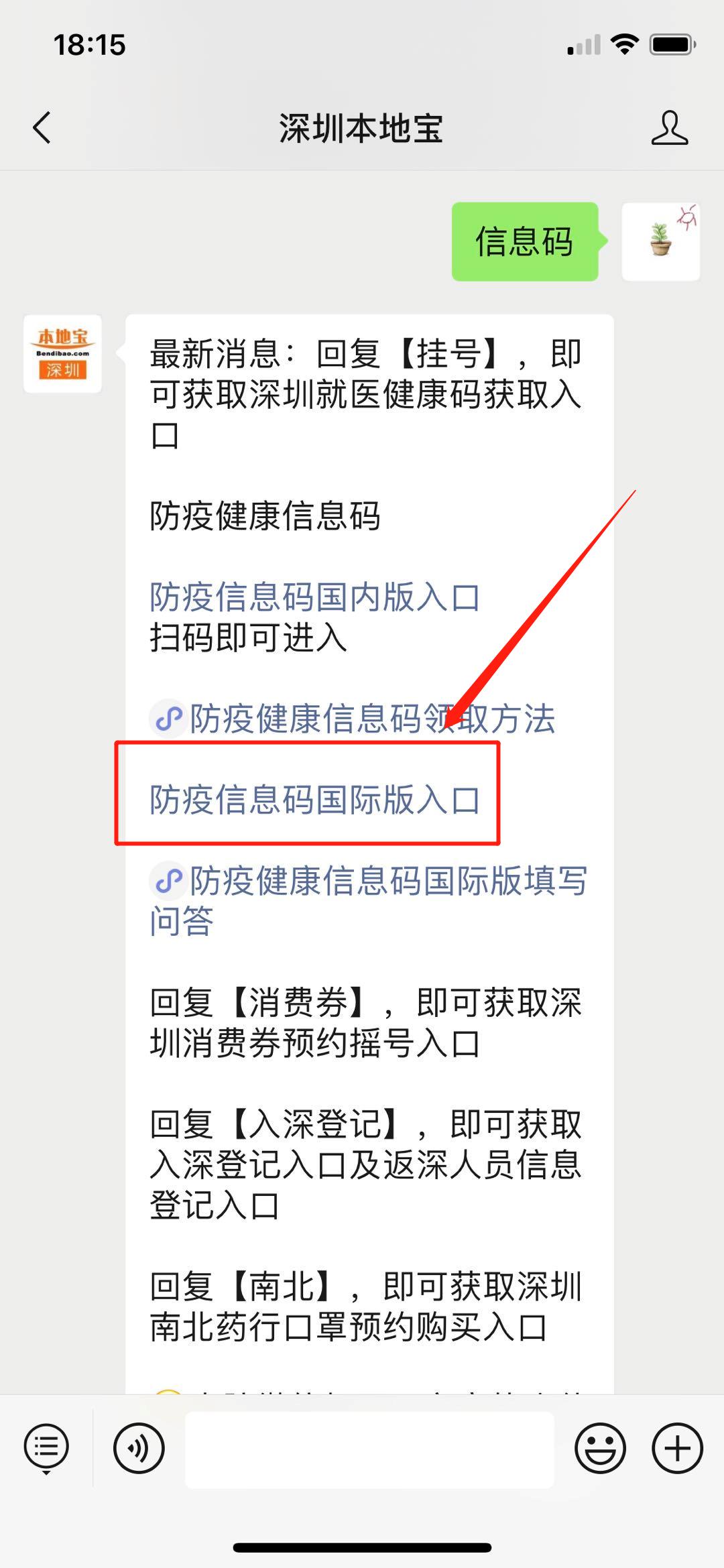Open 防疫信息码国际版入口 link

click(x=314, y=799)
